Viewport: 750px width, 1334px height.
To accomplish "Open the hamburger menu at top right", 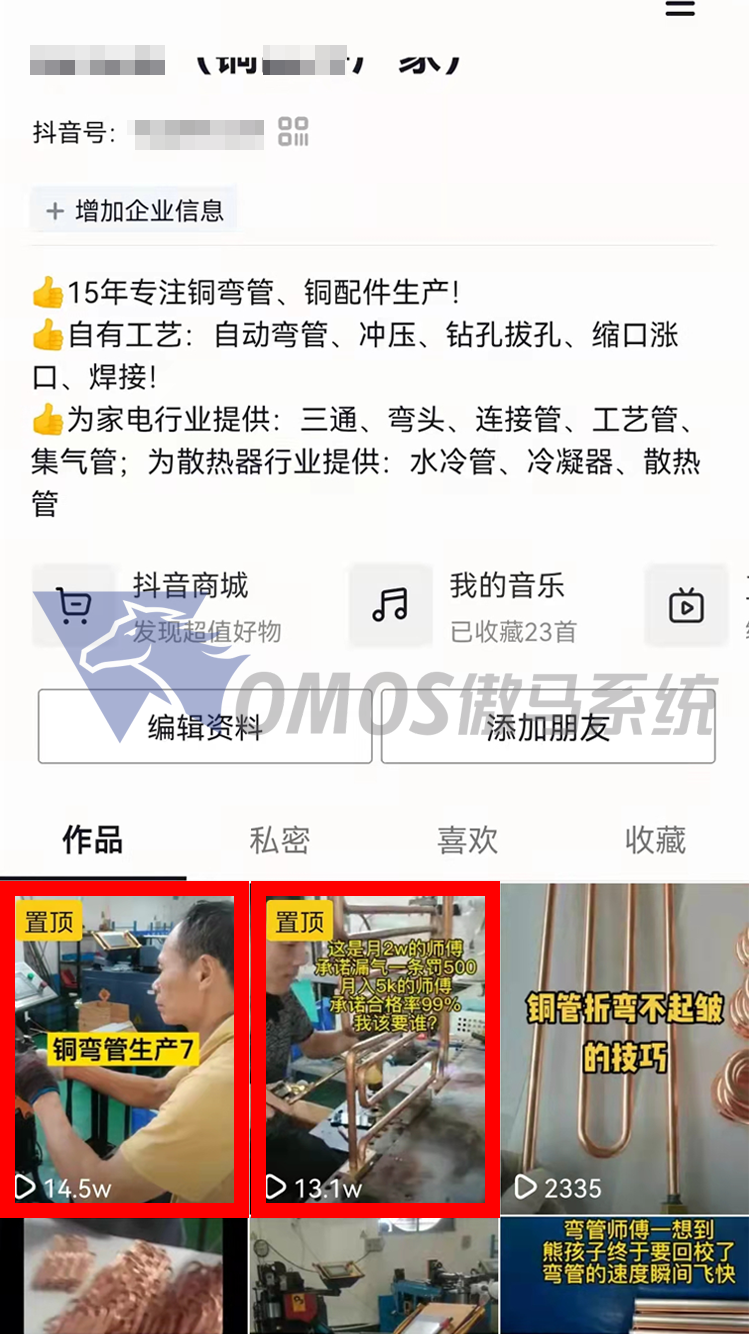I will tap(680, 10).
